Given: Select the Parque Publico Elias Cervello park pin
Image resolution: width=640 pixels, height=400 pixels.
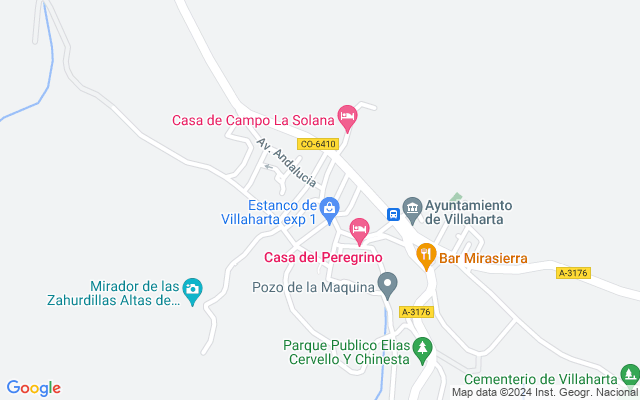Looking at the screenshot, I should pyautogui.click(x=422, y=351).
